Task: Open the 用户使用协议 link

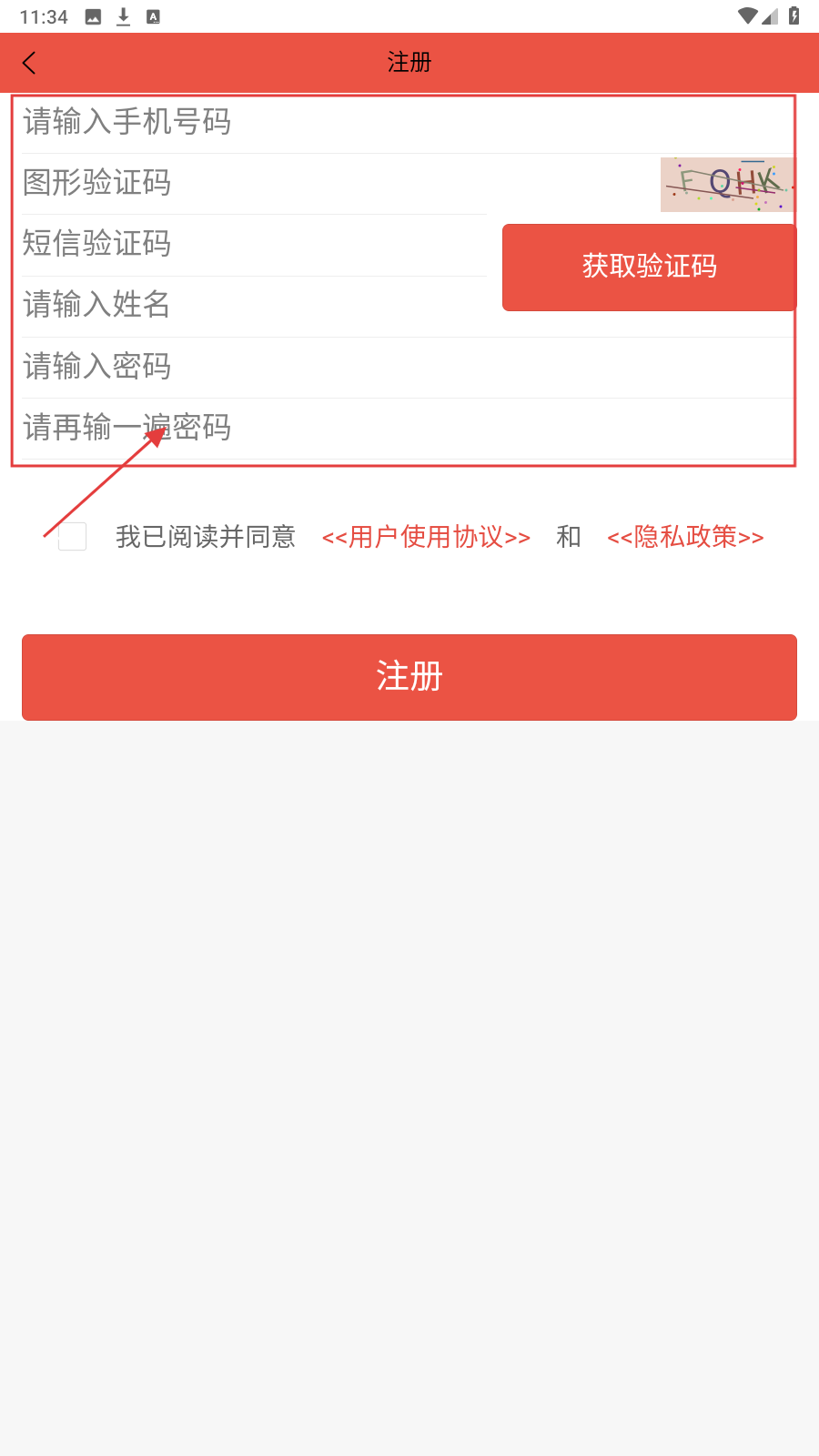Action: [x=426, y=537]
